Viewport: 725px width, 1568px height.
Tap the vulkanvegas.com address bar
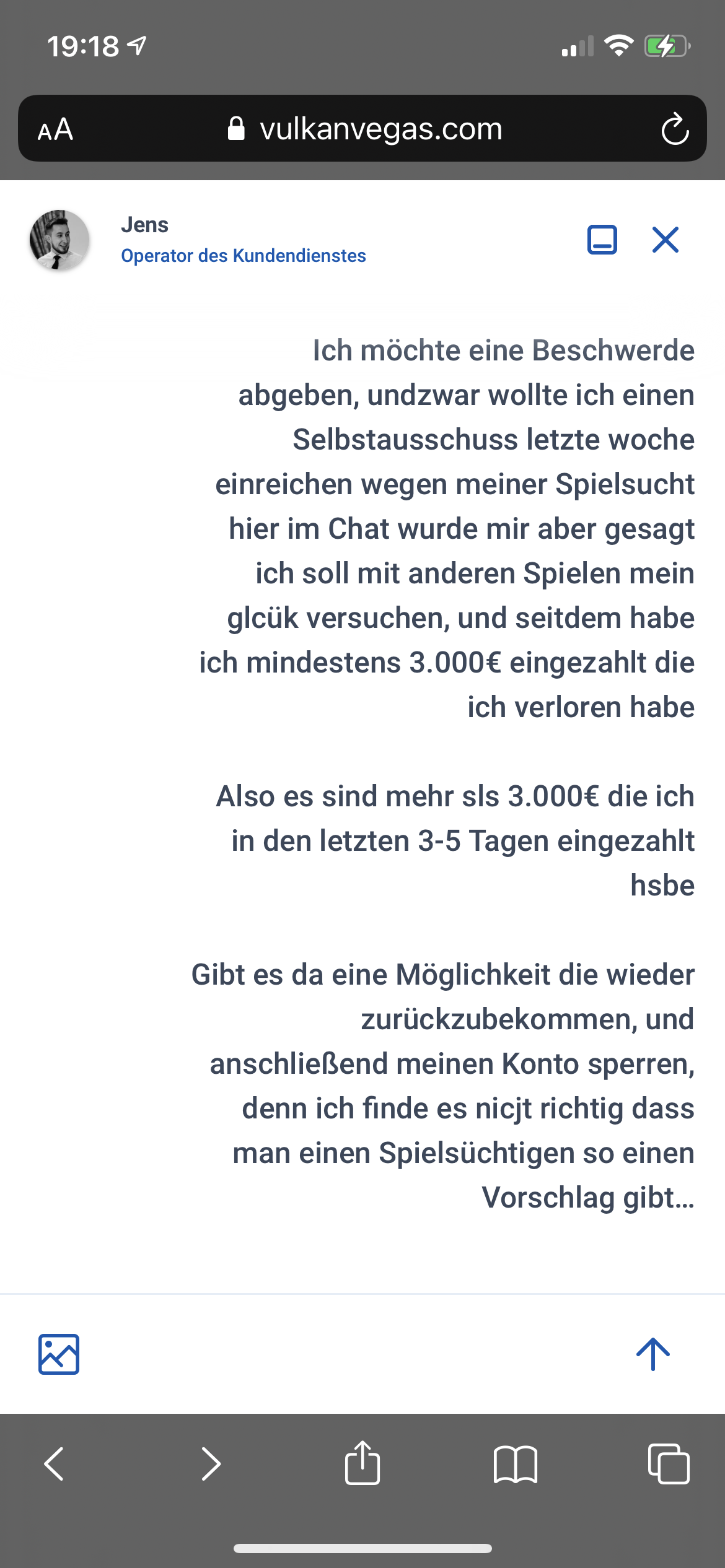point(366,129)
